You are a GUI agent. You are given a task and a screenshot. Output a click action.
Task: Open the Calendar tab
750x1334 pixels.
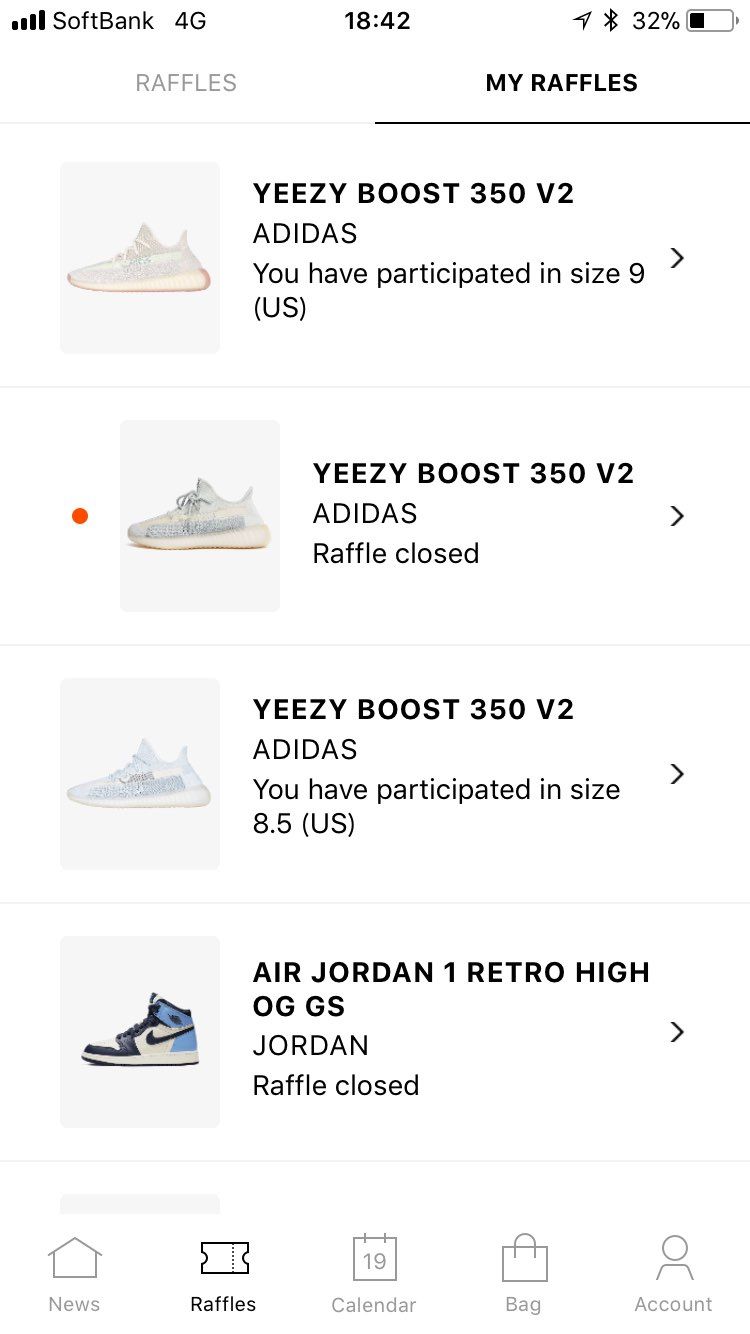(374, 1274)
